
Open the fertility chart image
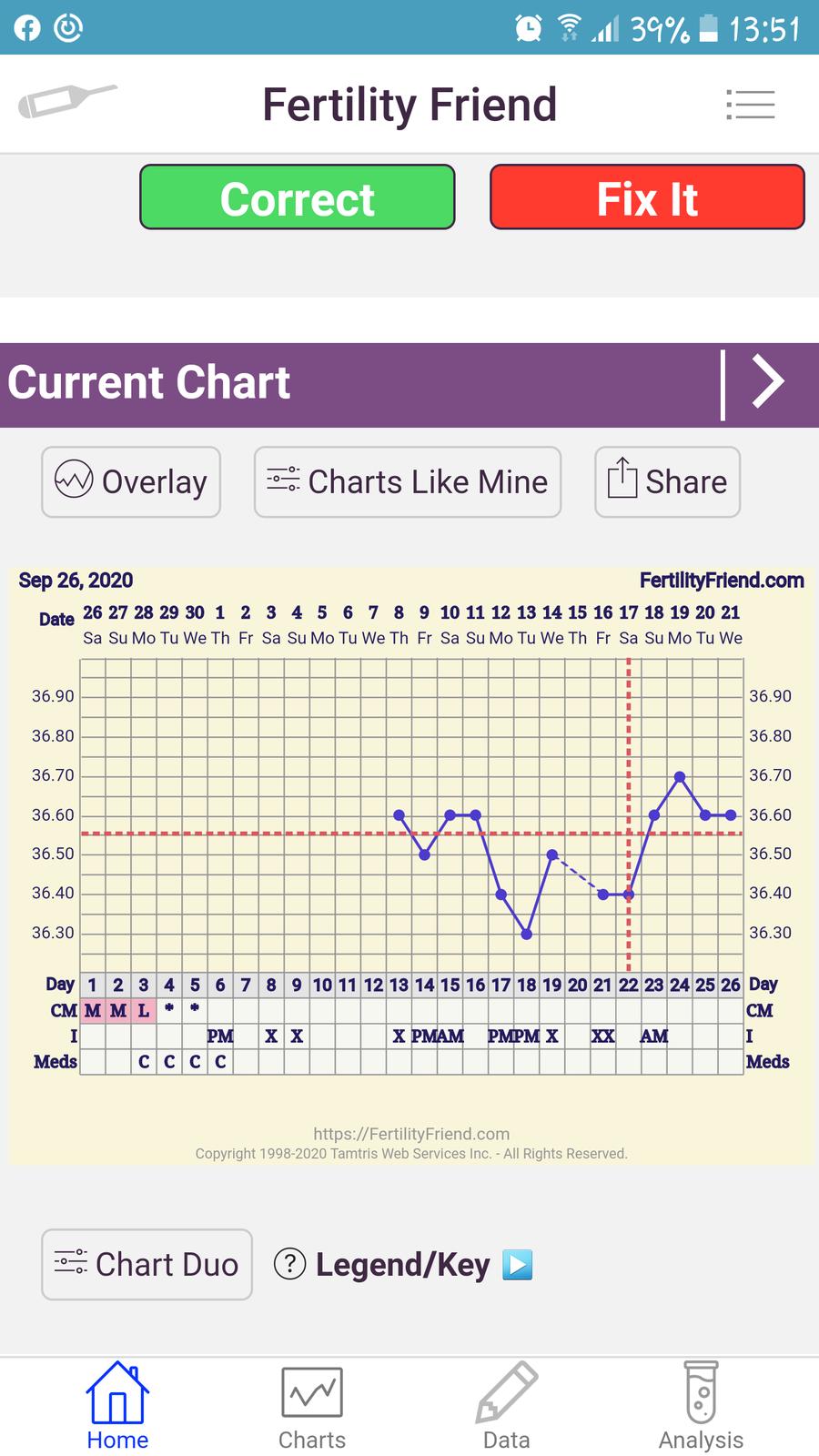pyautogui.click(x=409, y=864)
